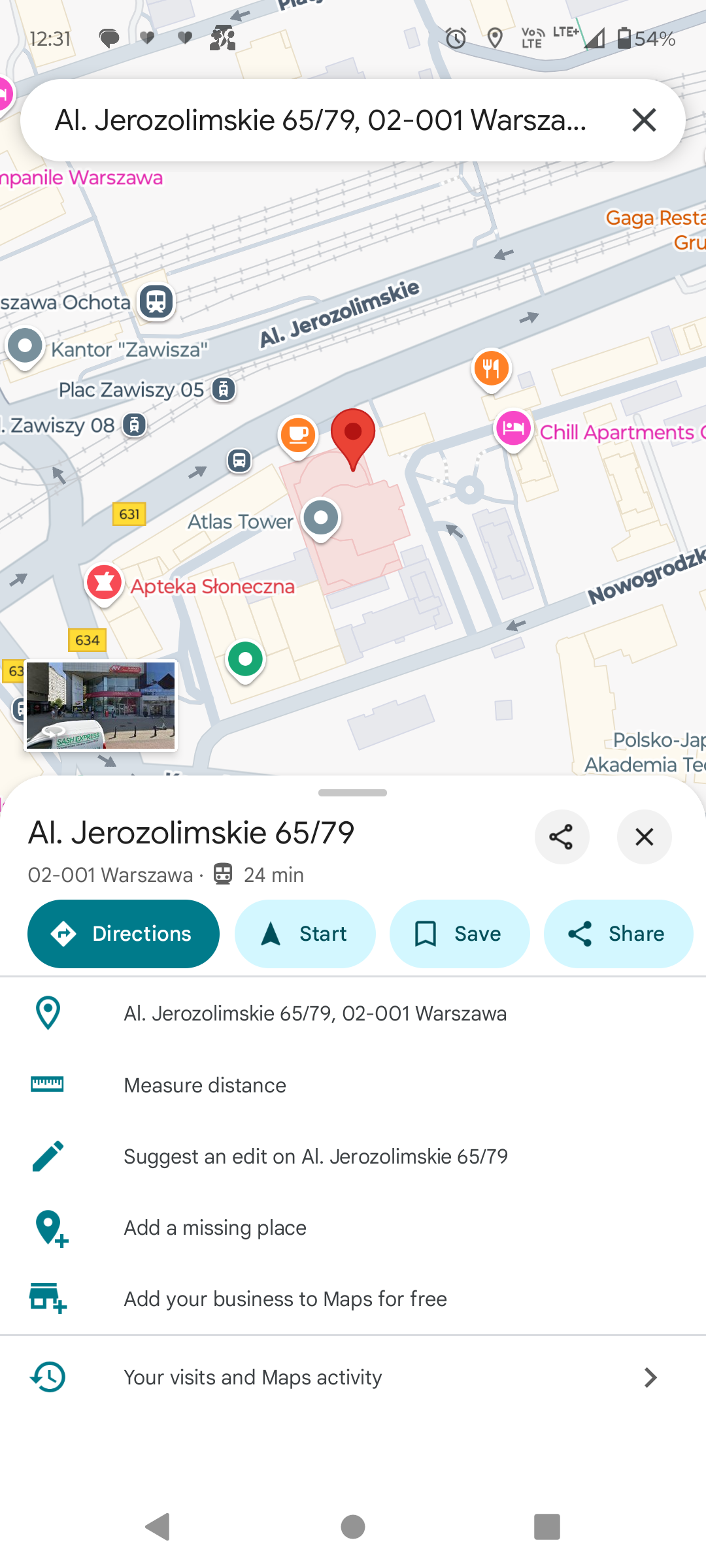
Task: Tap the Warszawa Ochota train station marker
Action: coord(156,302)
